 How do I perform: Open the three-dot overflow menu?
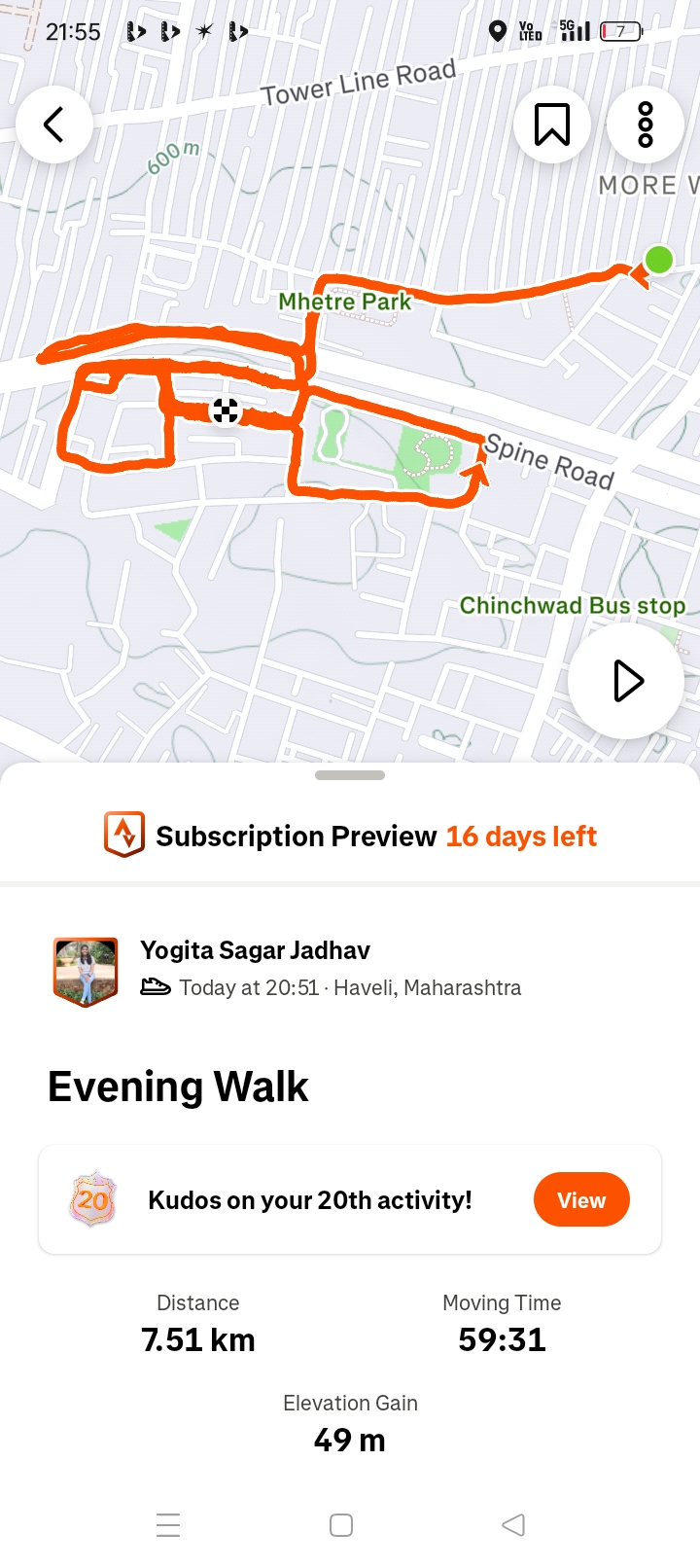point(645,125)
